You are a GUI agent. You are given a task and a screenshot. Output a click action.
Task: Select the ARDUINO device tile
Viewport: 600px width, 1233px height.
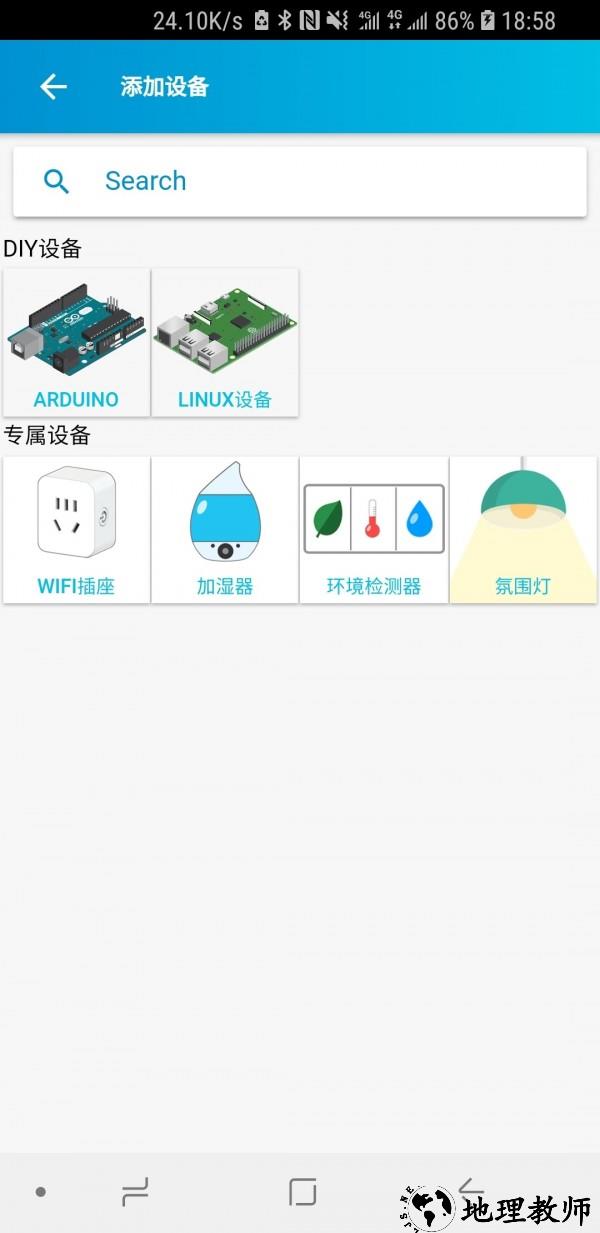(76, 342)
